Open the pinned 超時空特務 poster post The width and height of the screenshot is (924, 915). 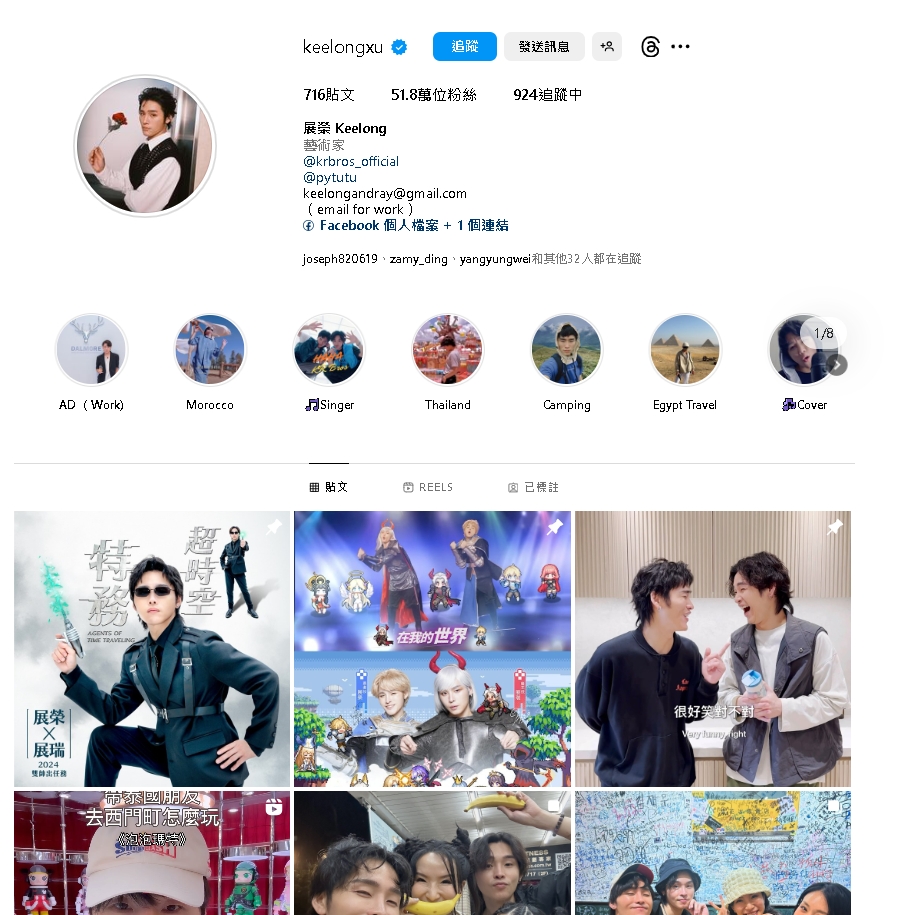152,648
